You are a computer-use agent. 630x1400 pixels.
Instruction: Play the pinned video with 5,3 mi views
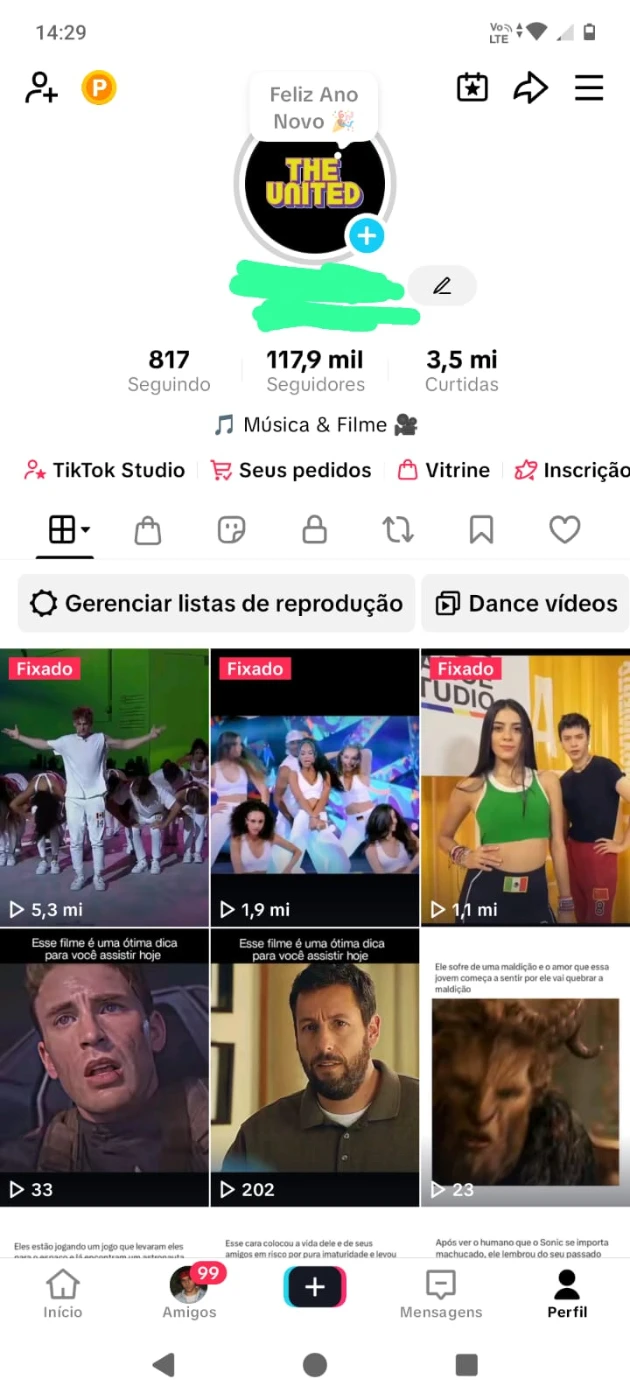click(x=104, y=787)
